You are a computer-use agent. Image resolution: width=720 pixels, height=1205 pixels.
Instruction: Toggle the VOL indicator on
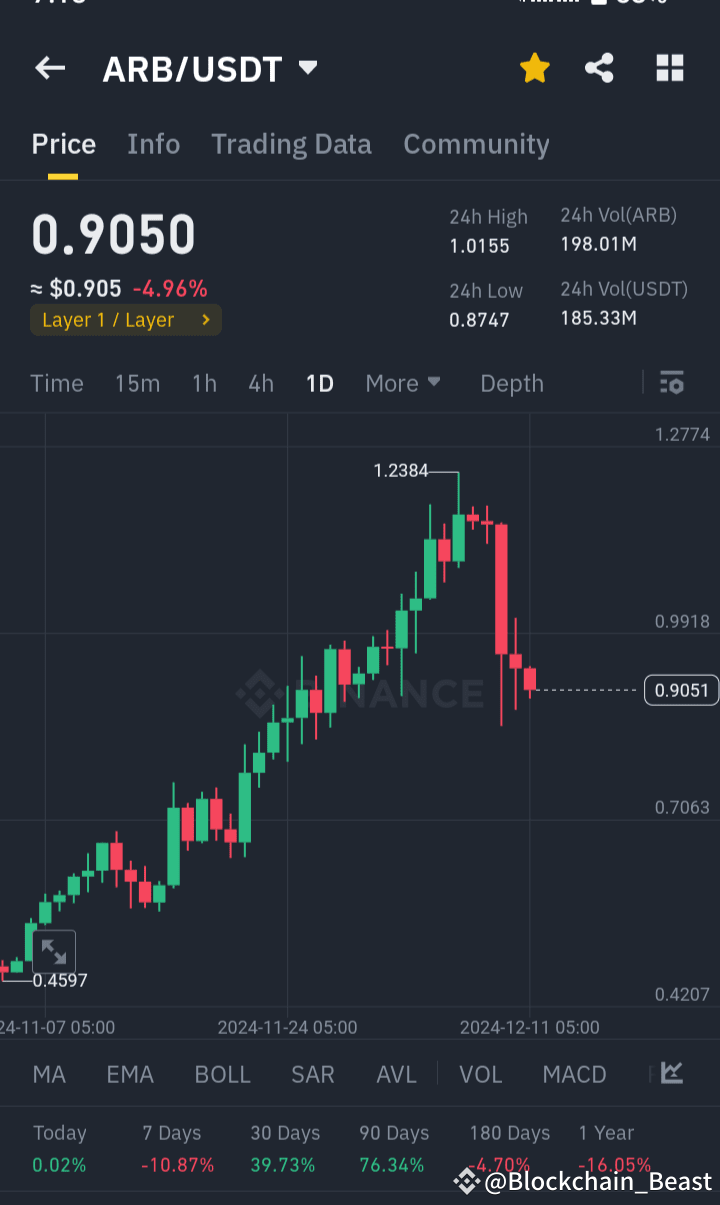[480, 1074]
